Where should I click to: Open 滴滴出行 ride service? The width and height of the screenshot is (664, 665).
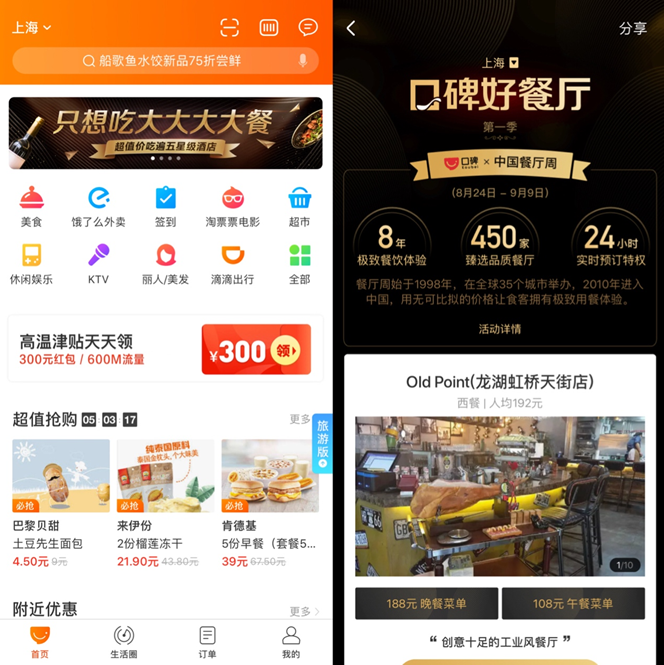click(232, 263)
